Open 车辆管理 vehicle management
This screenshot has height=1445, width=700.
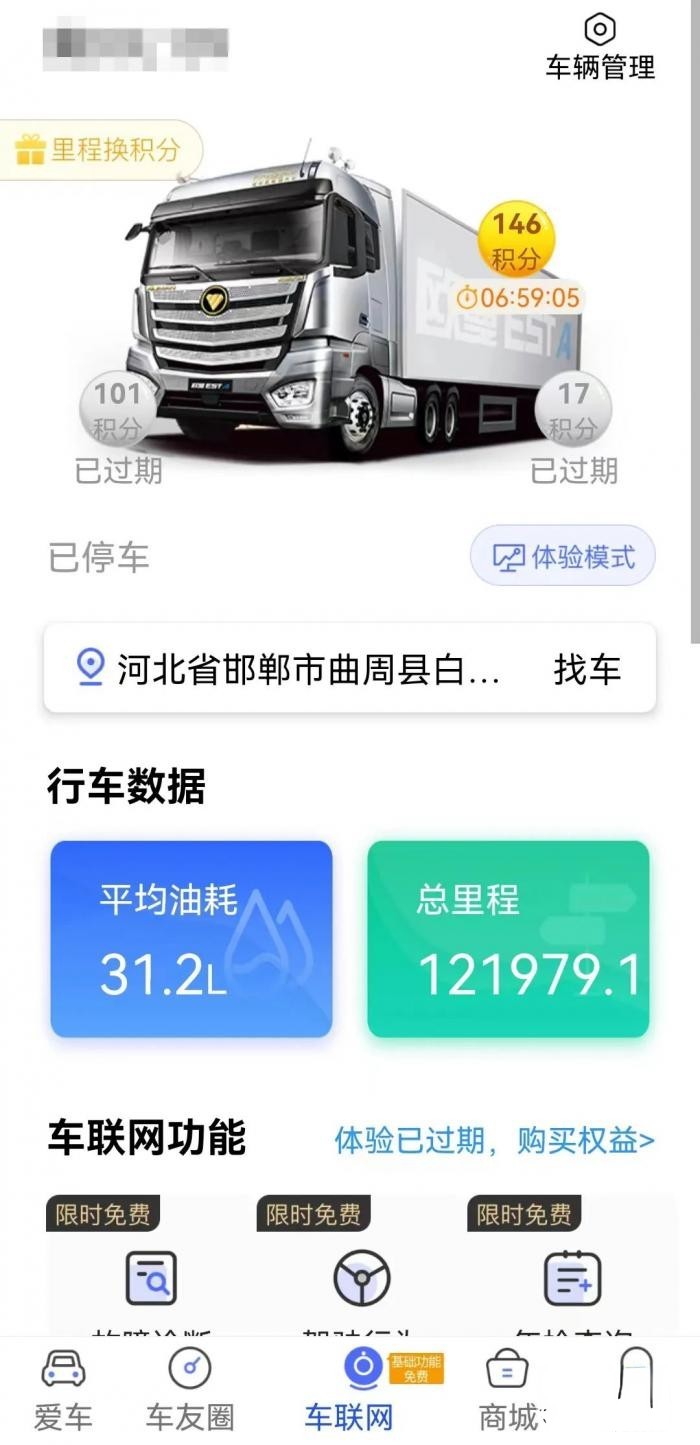tap(600, 47)
